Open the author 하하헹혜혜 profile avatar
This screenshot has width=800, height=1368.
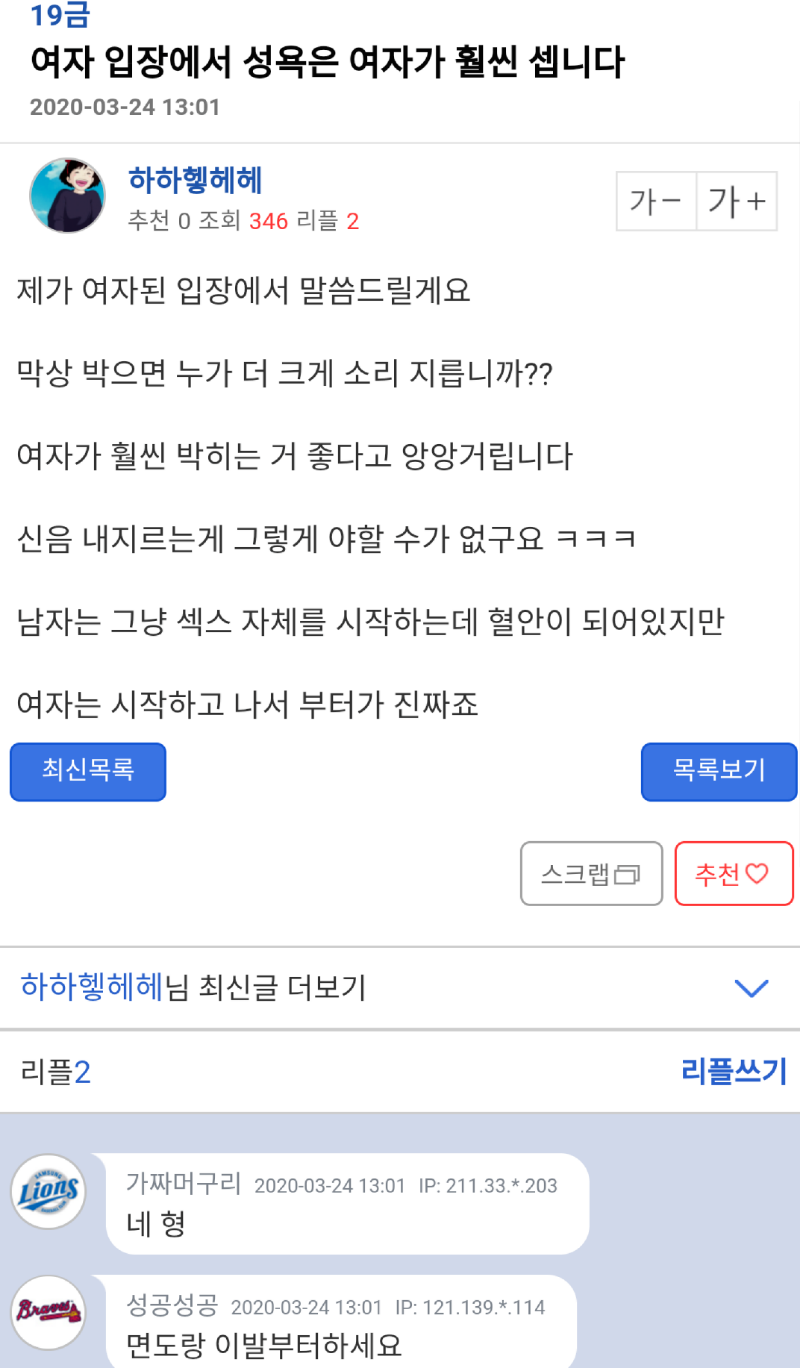(66, 196)
